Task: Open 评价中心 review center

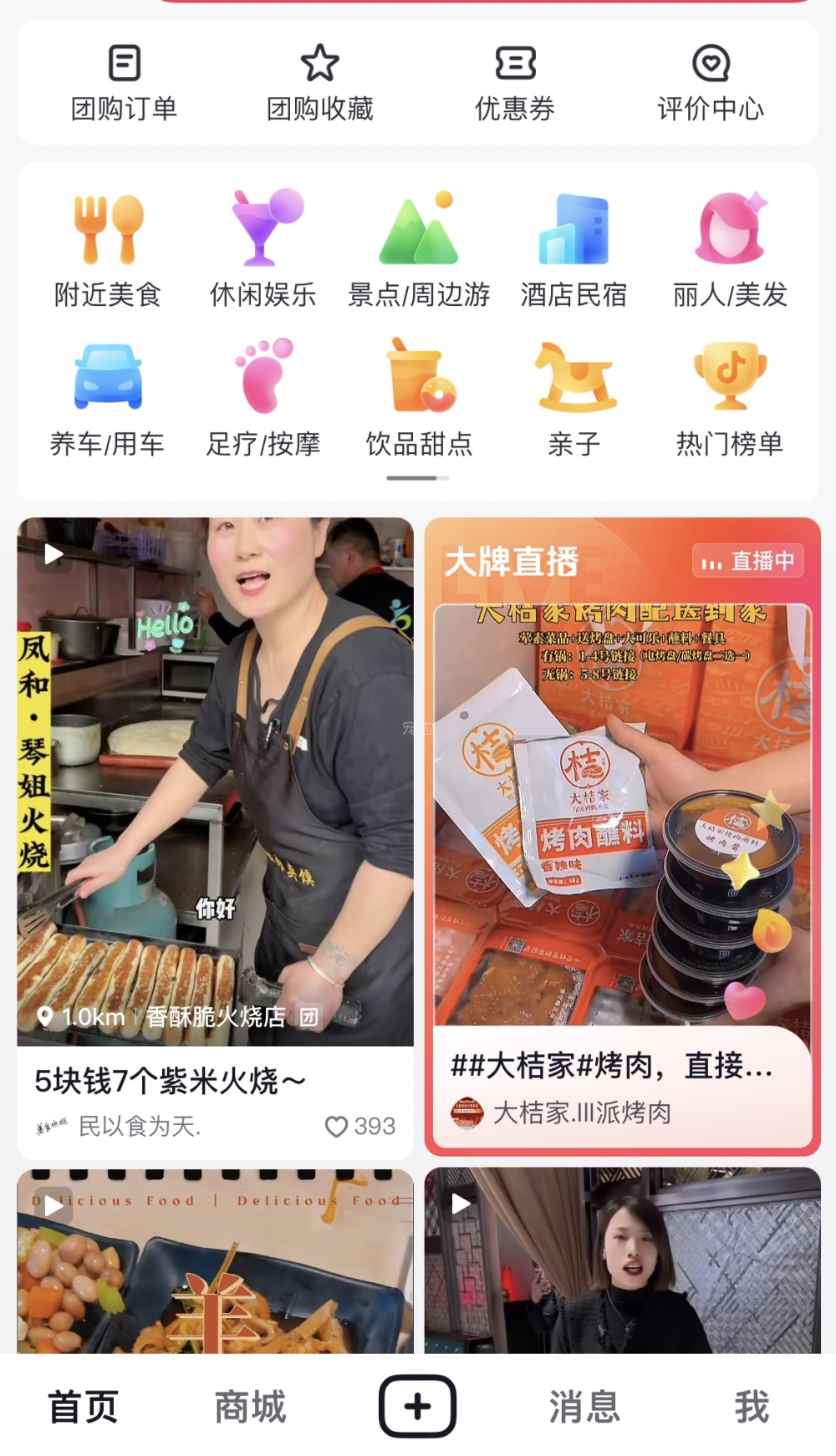Action: pyautogui.click(x=711, y=84)
